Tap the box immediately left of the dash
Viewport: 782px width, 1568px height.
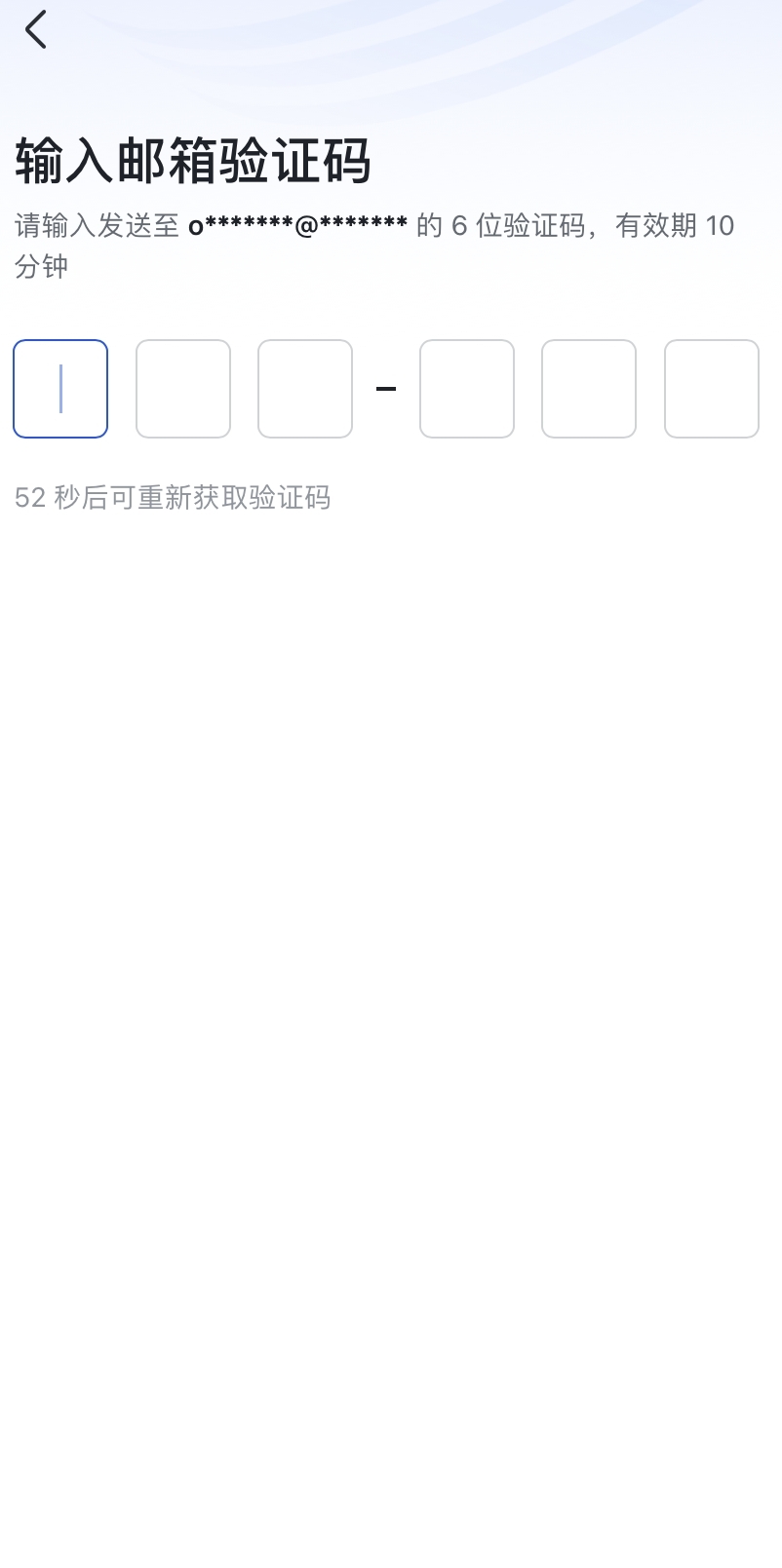pos(305,388)
